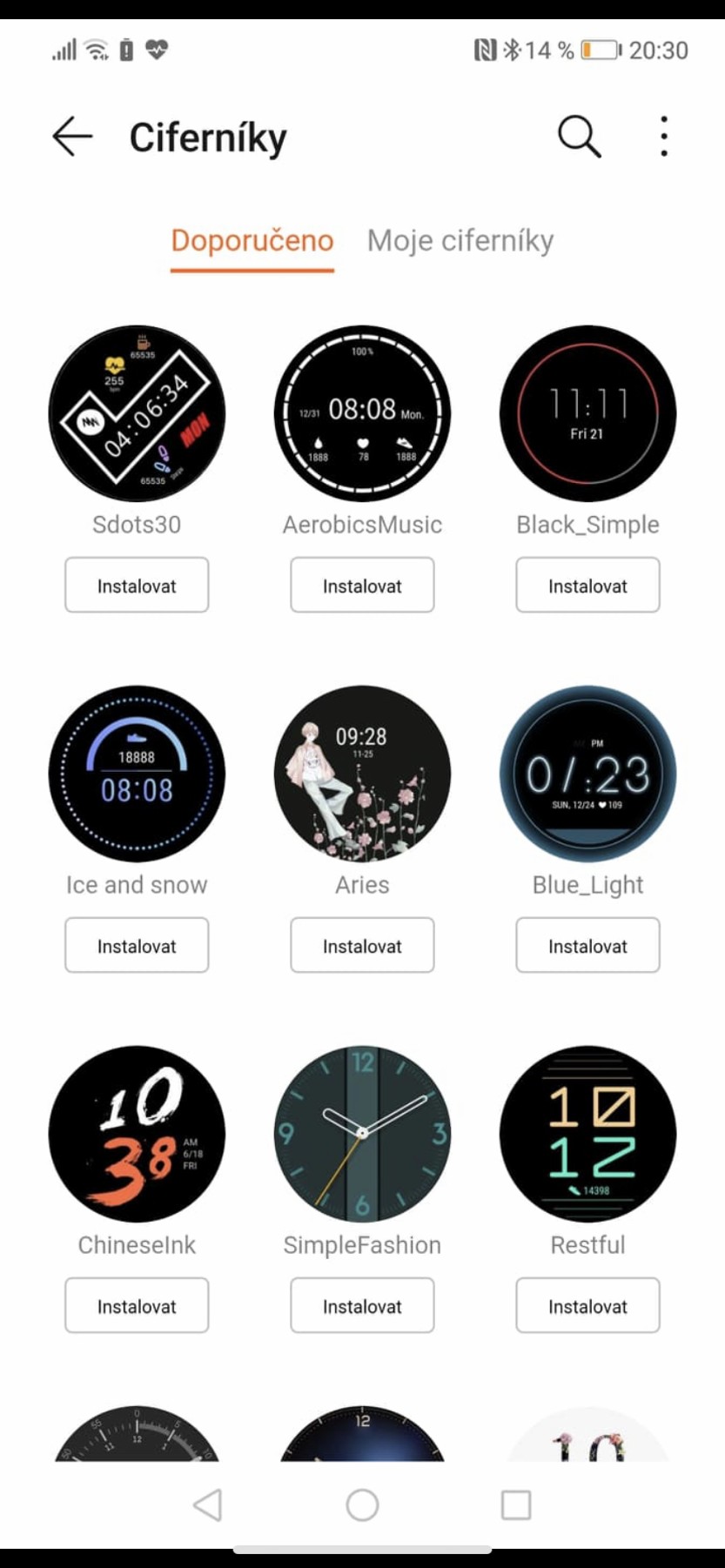Install the SimpleFashion watch face

362,1306
